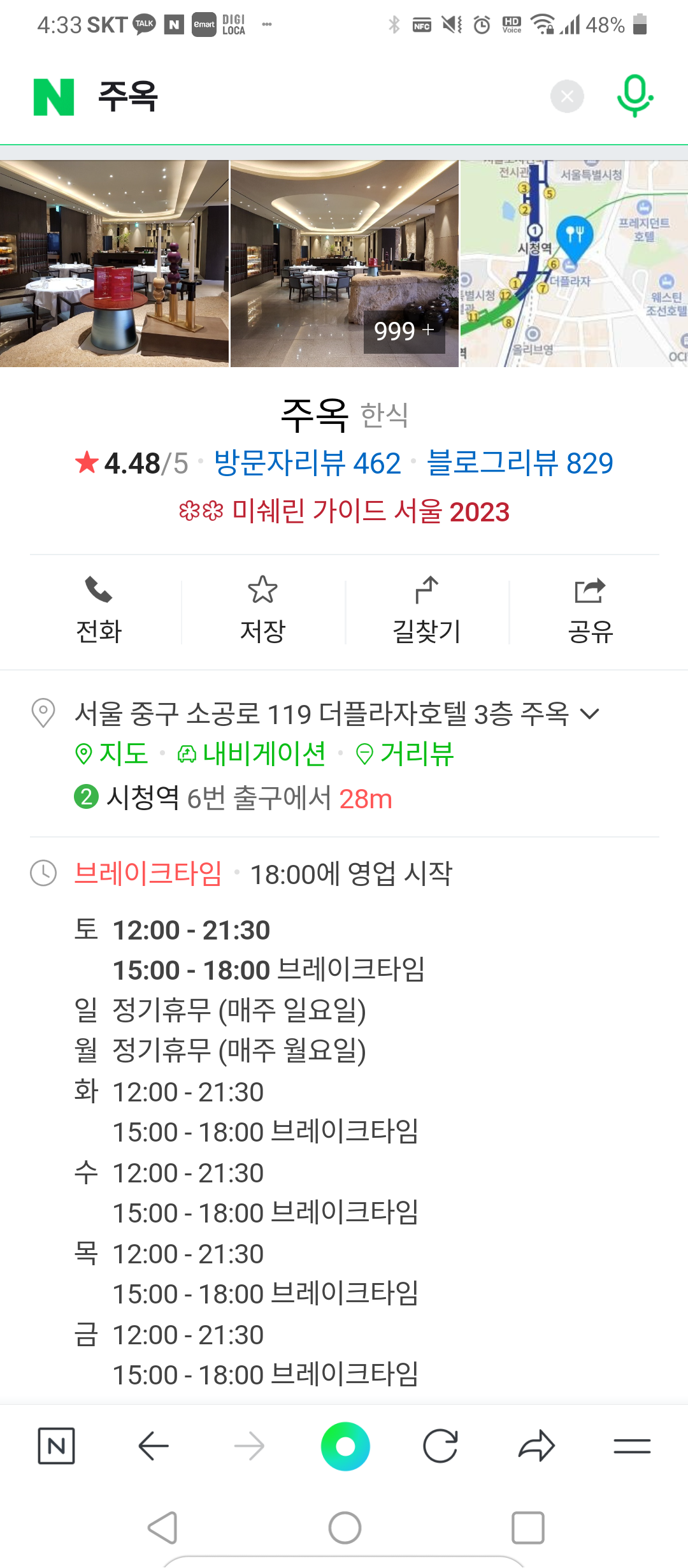Select the 블로그리뷰 829 tab
Image resolution: width=688 pixels, height=1568 pixels.
click(x=519, y=463)
